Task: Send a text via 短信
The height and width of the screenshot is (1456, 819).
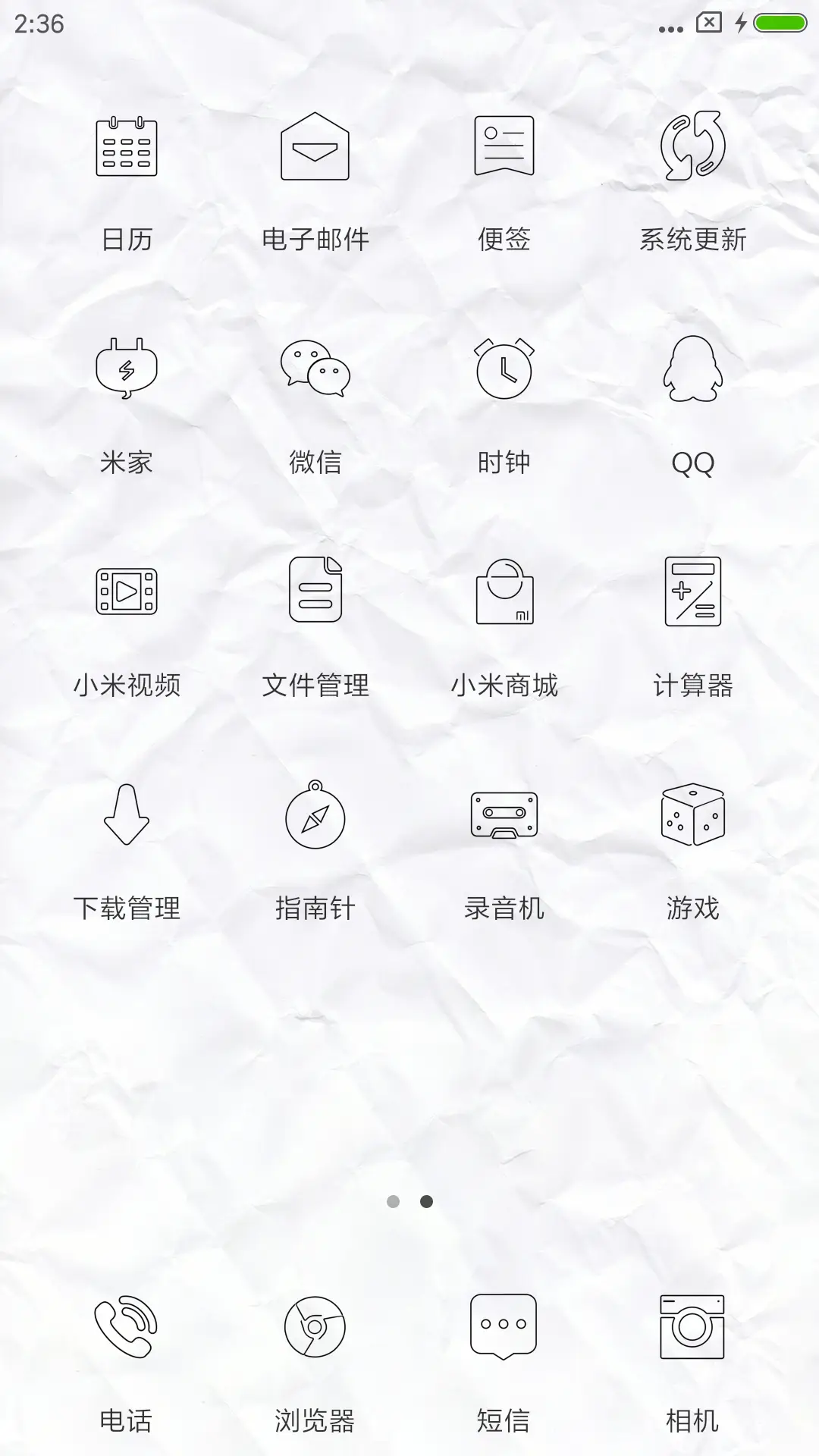Action: pos(502,1335)
